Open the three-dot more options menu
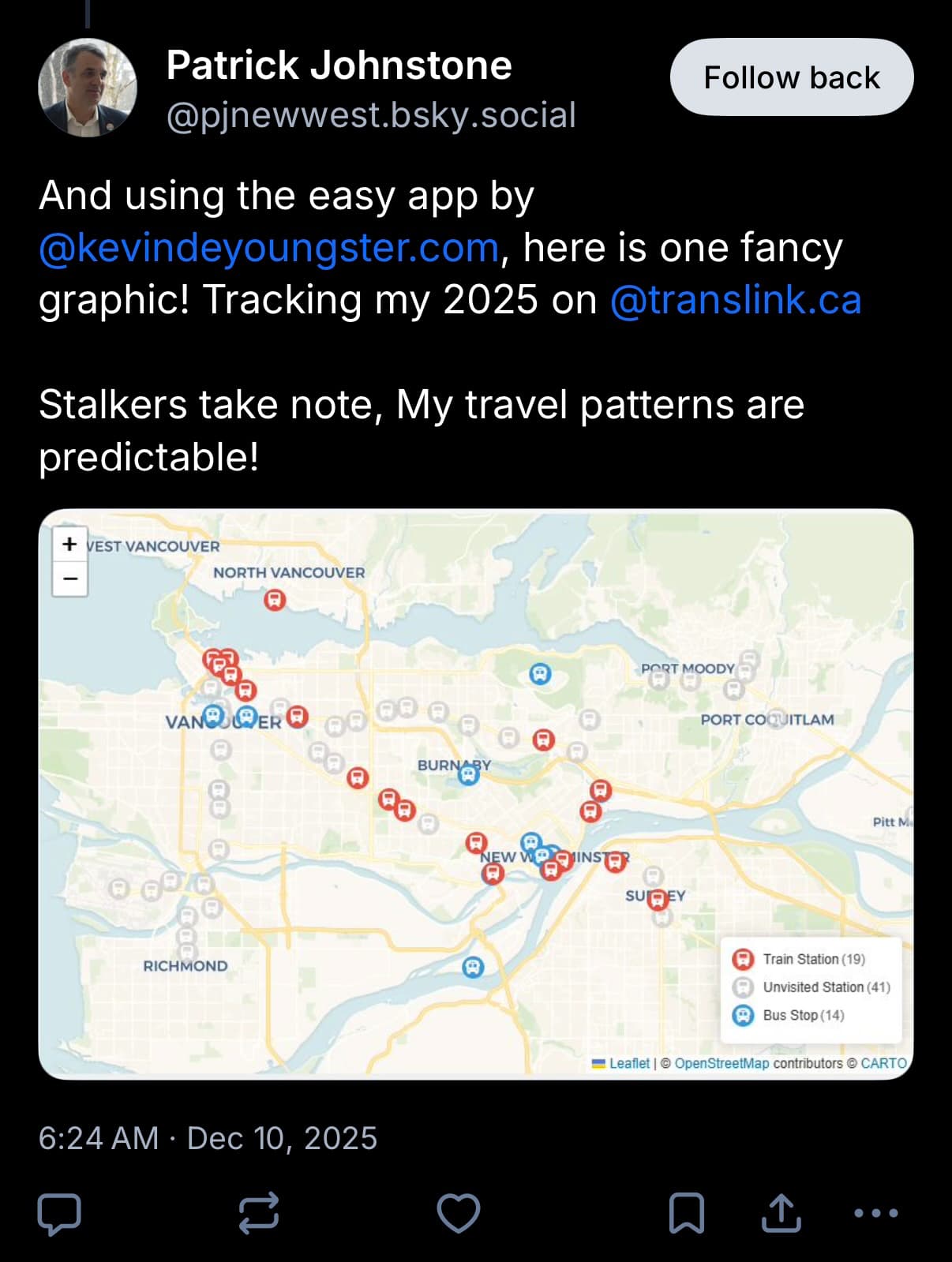Viewport: 952px width, 1262px height. [x=875, y=1213]
